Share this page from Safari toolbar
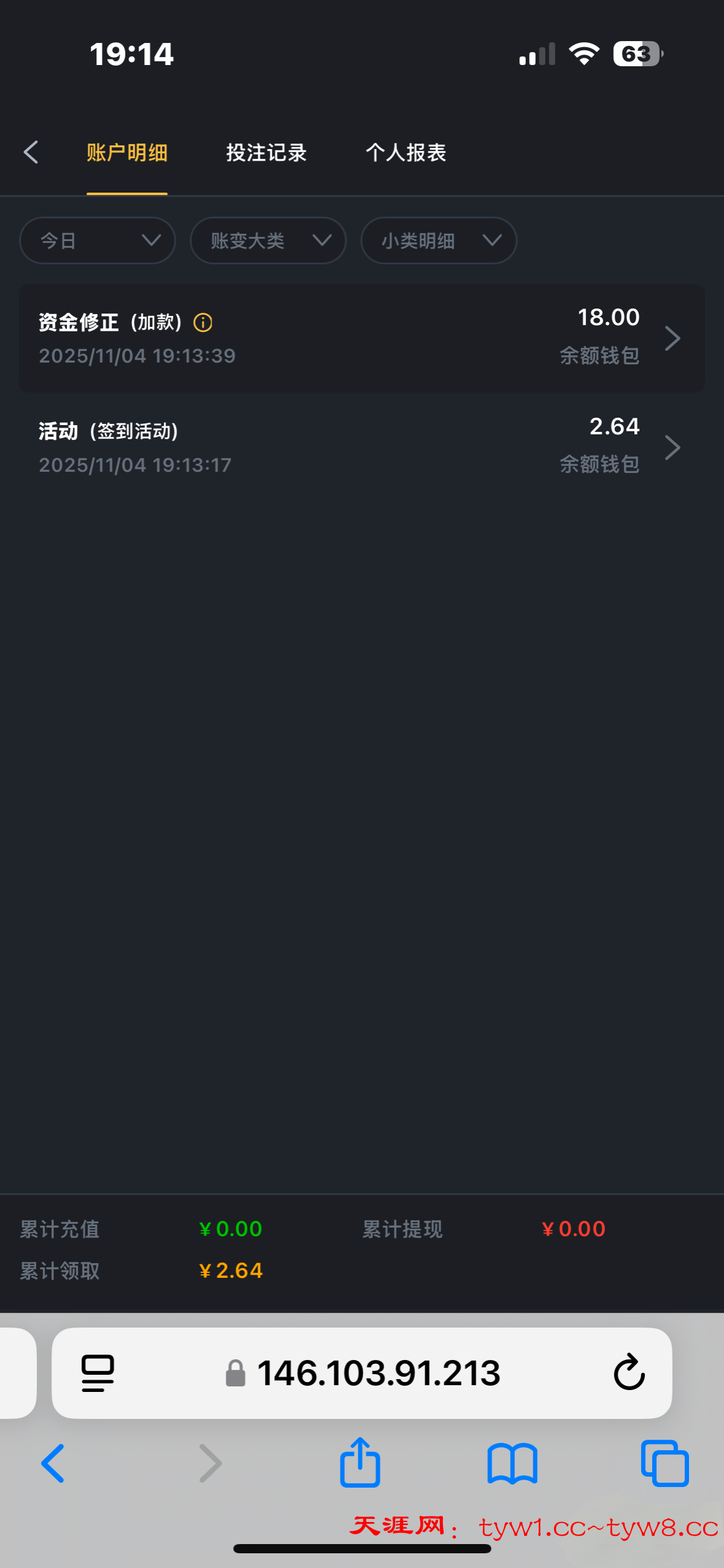Screen dimensions: 724x1568 point(360,1463)
